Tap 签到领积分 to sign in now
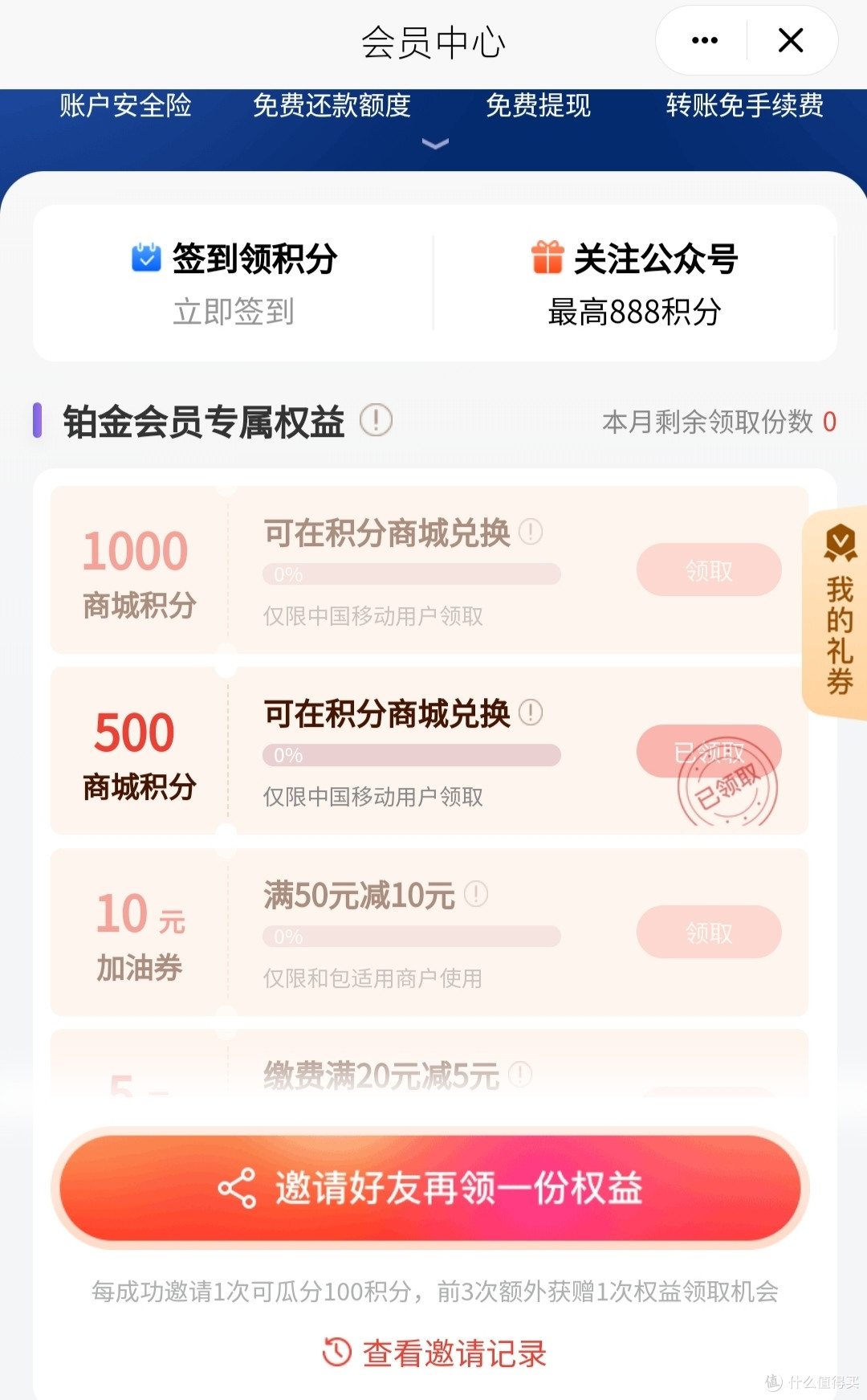 point(234,283)
